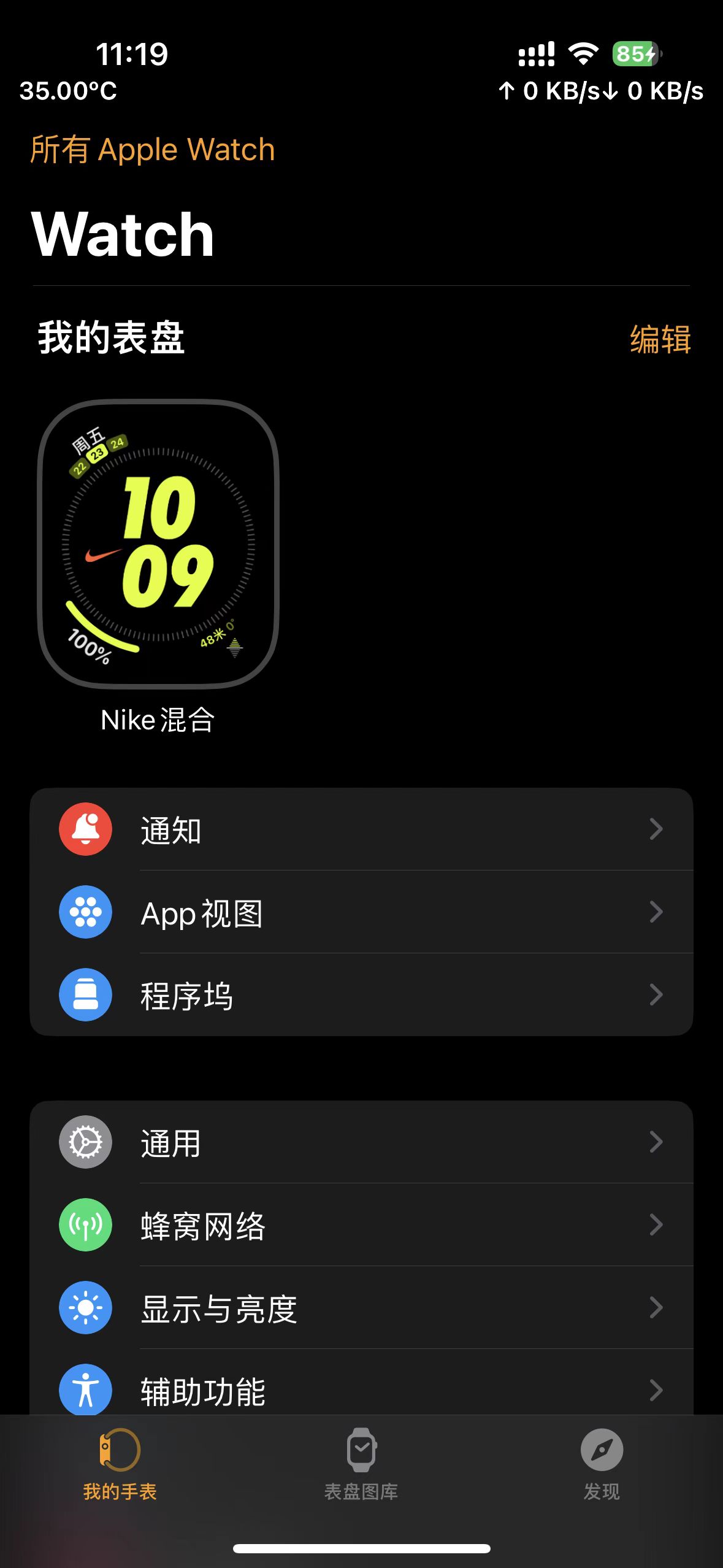Viewport: 723px width, 1568px height.
Task: Expand the 通知 row via its chevron
Action: coord(656,829)
